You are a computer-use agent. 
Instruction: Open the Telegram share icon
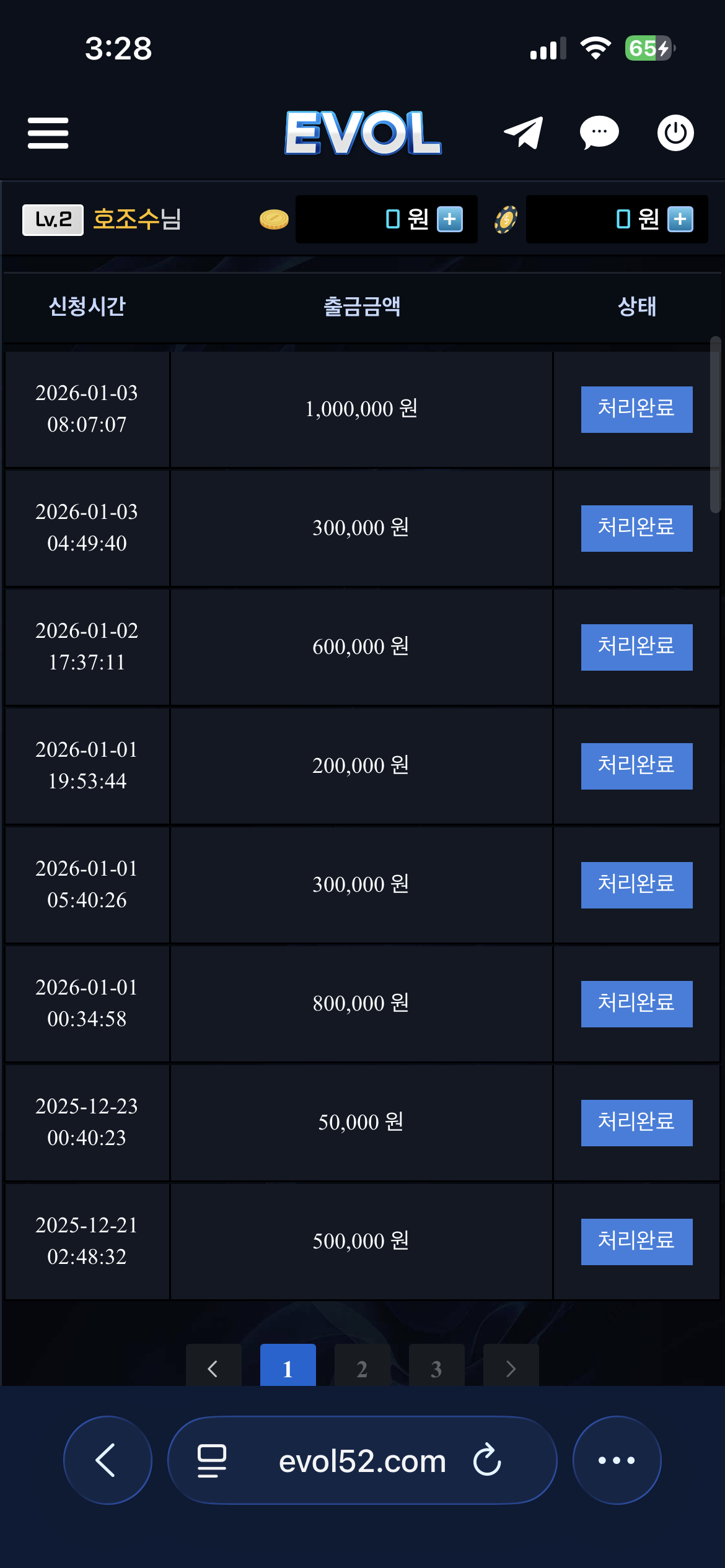(522, 132)
